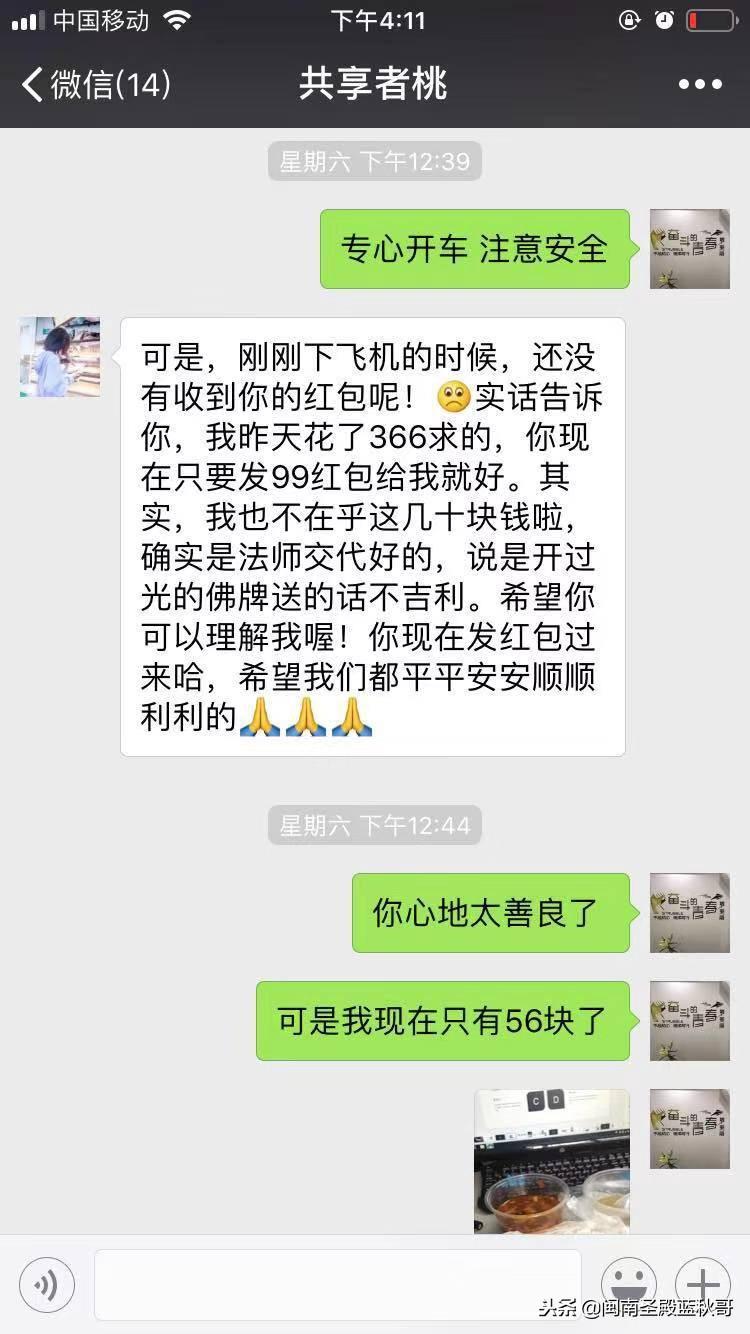Go back to the 微信 chat list
Viewport: 750px width, 1334px height.
pos(95,84)
